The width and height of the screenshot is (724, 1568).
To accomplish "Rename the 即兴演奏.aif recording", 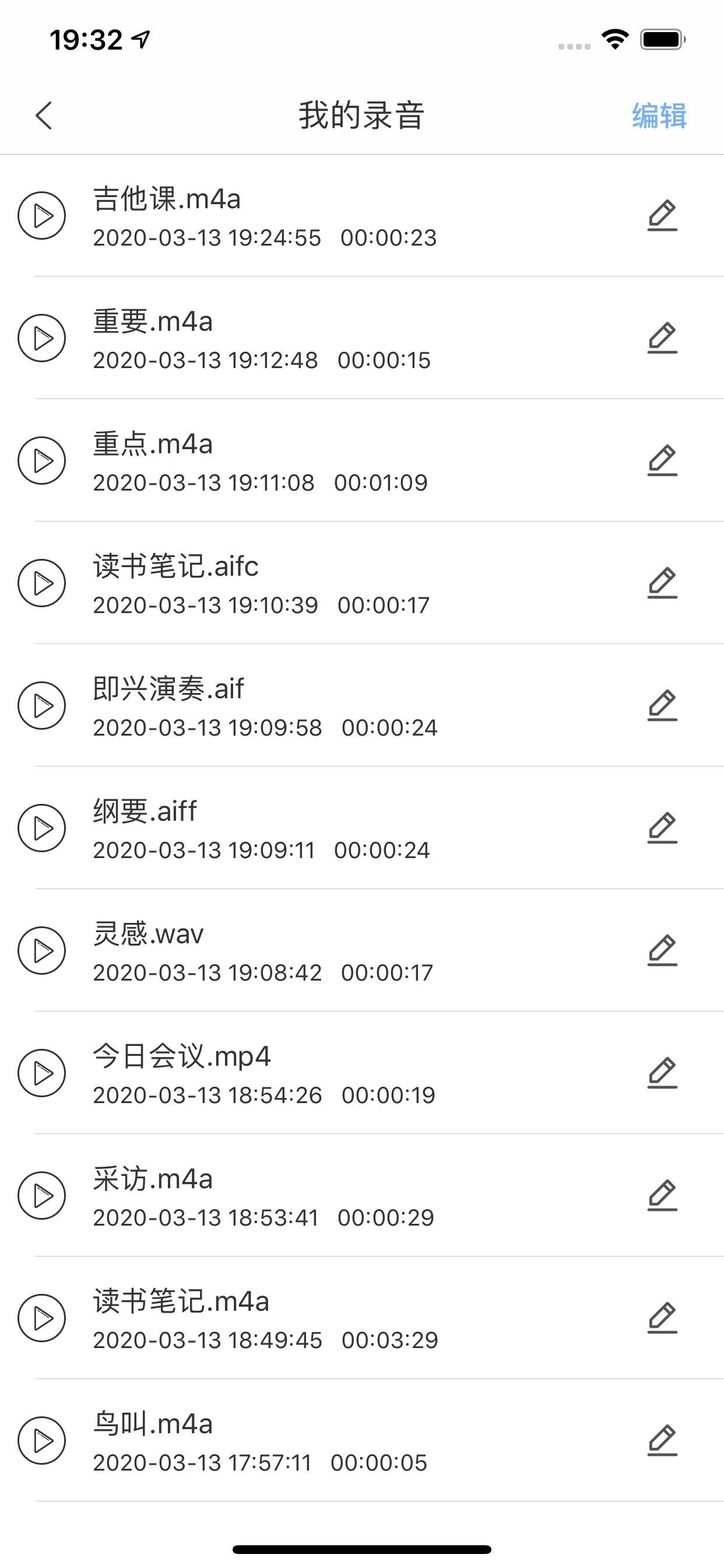I will pos(662,705).
